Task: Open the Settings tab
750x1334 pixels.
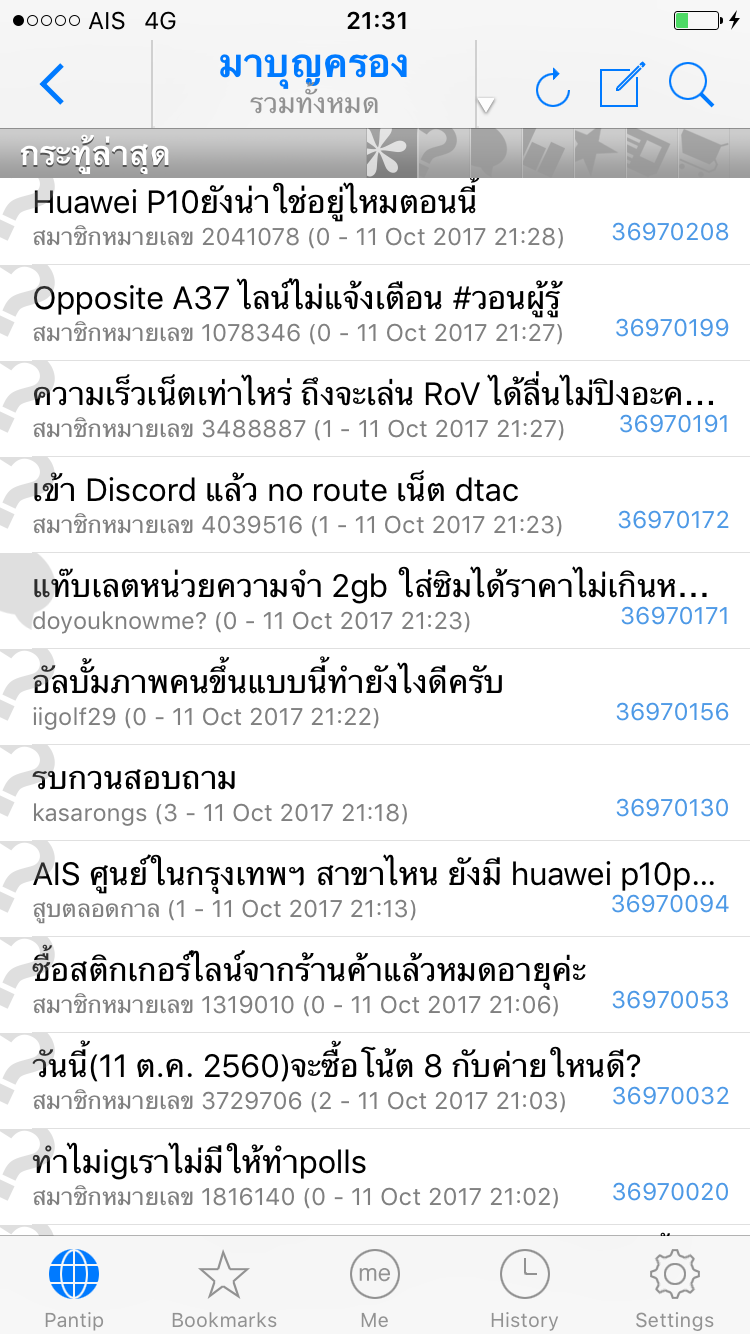Action: pos(675,1288)
